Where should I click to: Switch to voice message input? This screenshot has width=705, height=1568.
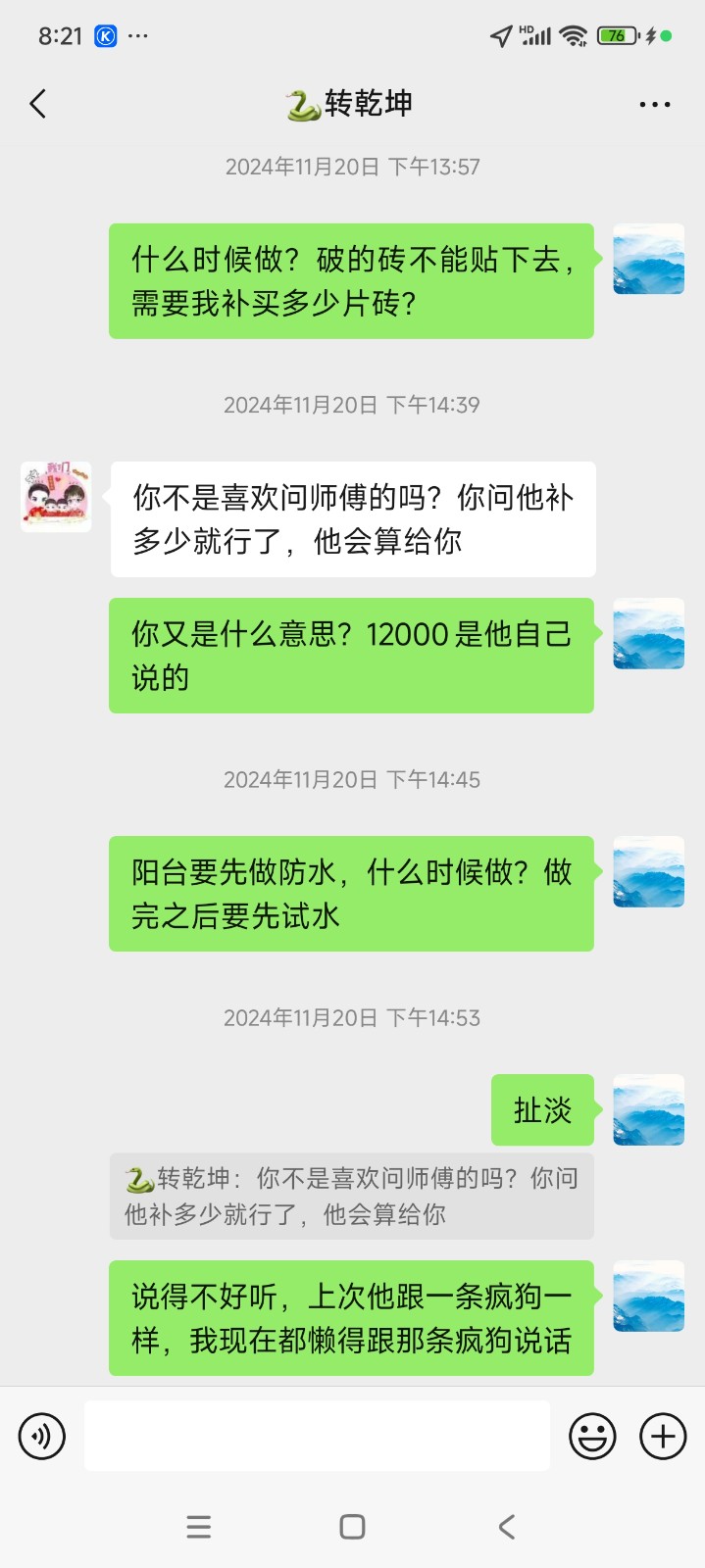pos(42,1437)
